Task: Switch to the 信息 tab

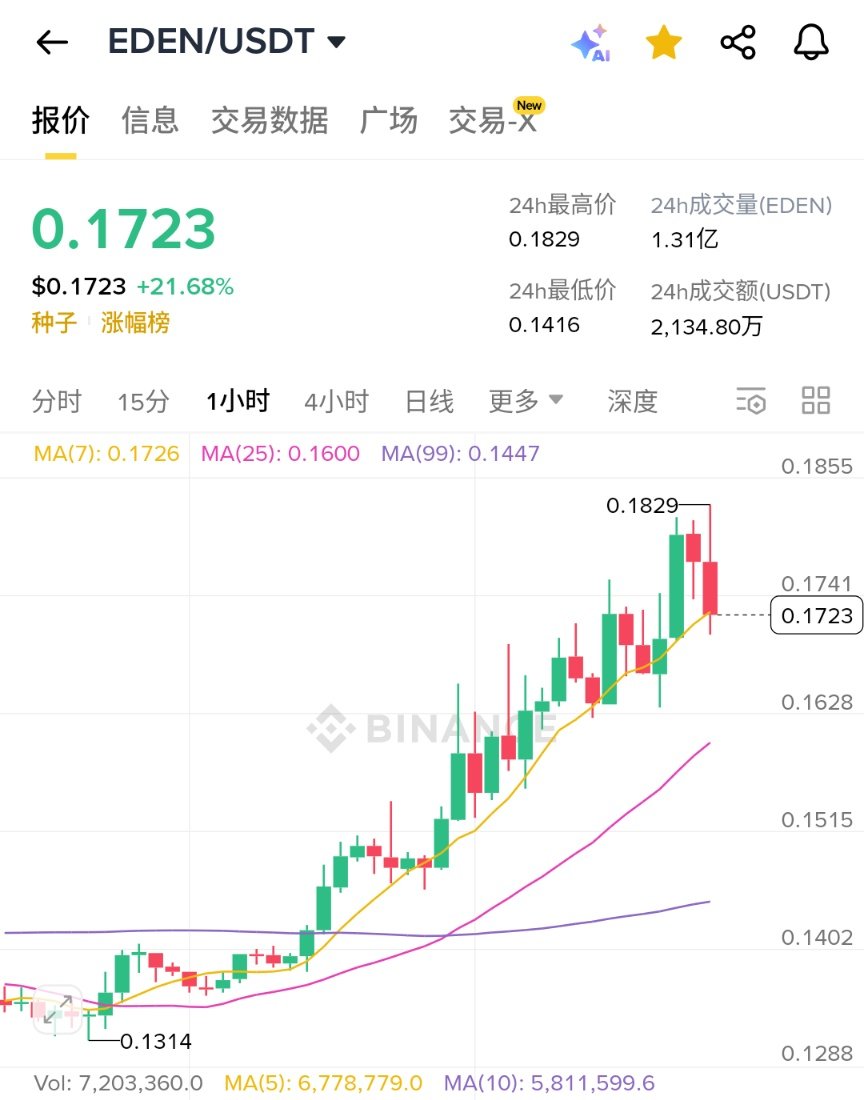Action: (x=150, y=121)
